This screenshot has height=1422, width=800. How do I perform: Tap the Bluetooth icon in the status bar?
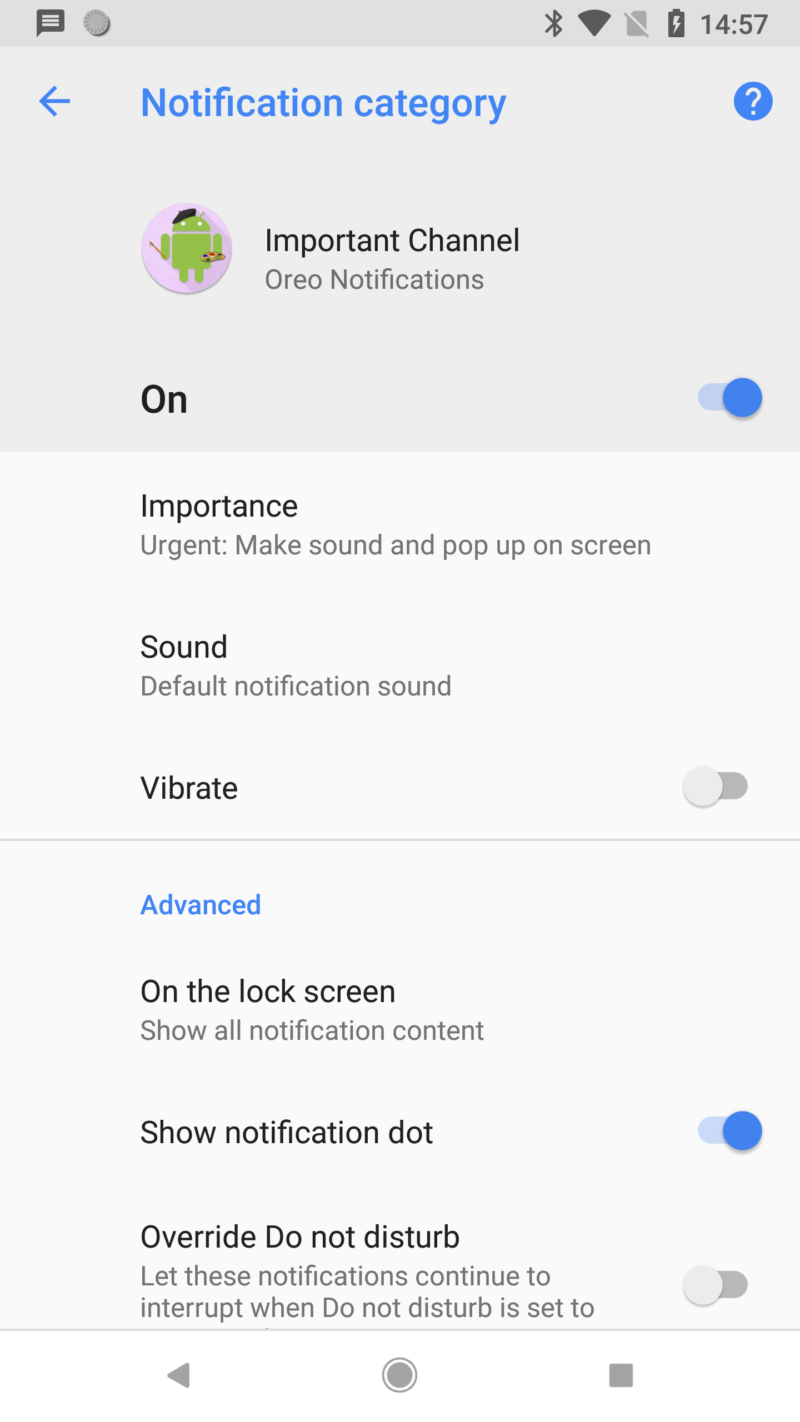click(x=555, y=22)
